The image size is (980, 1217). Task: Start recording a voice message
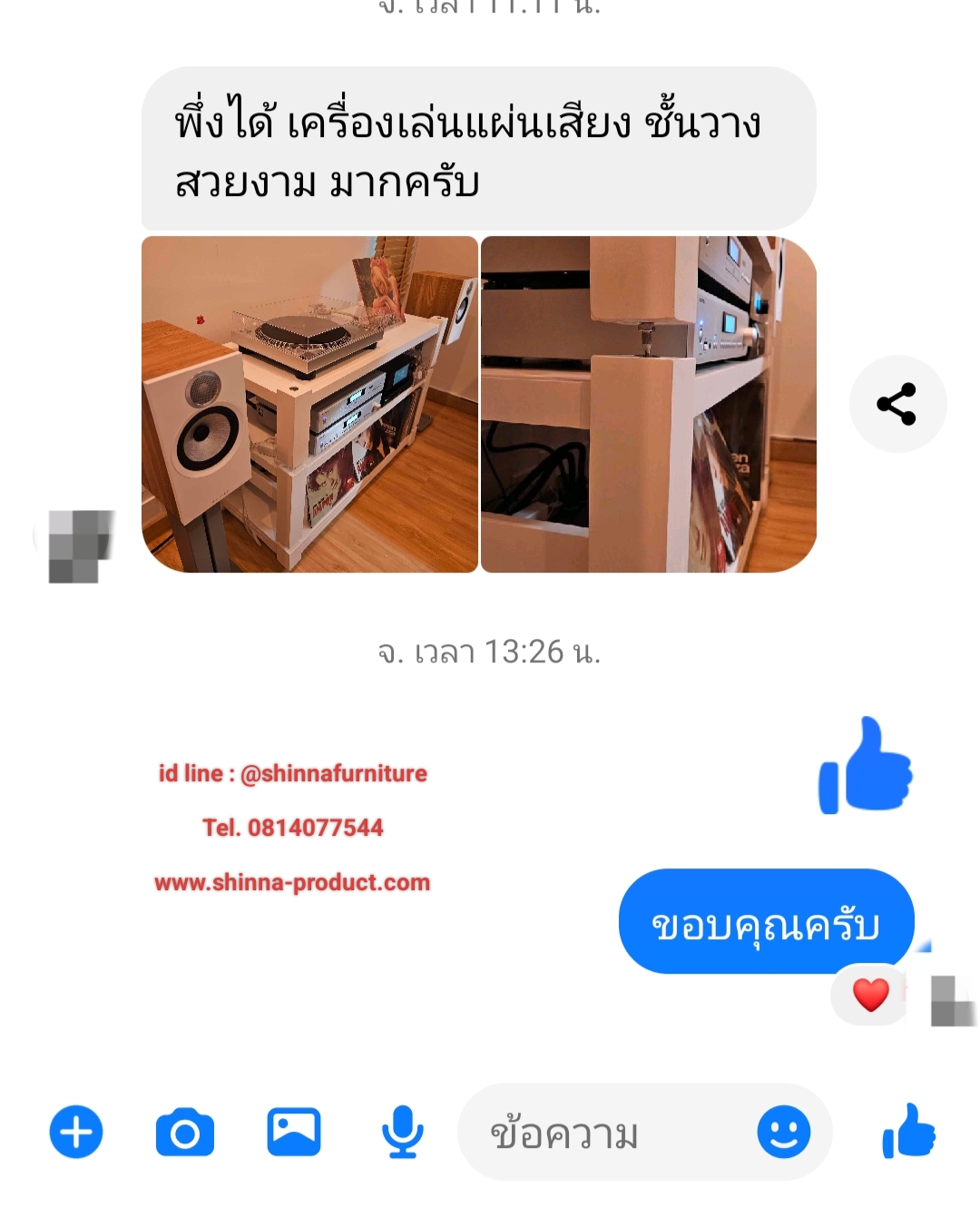402,1132
